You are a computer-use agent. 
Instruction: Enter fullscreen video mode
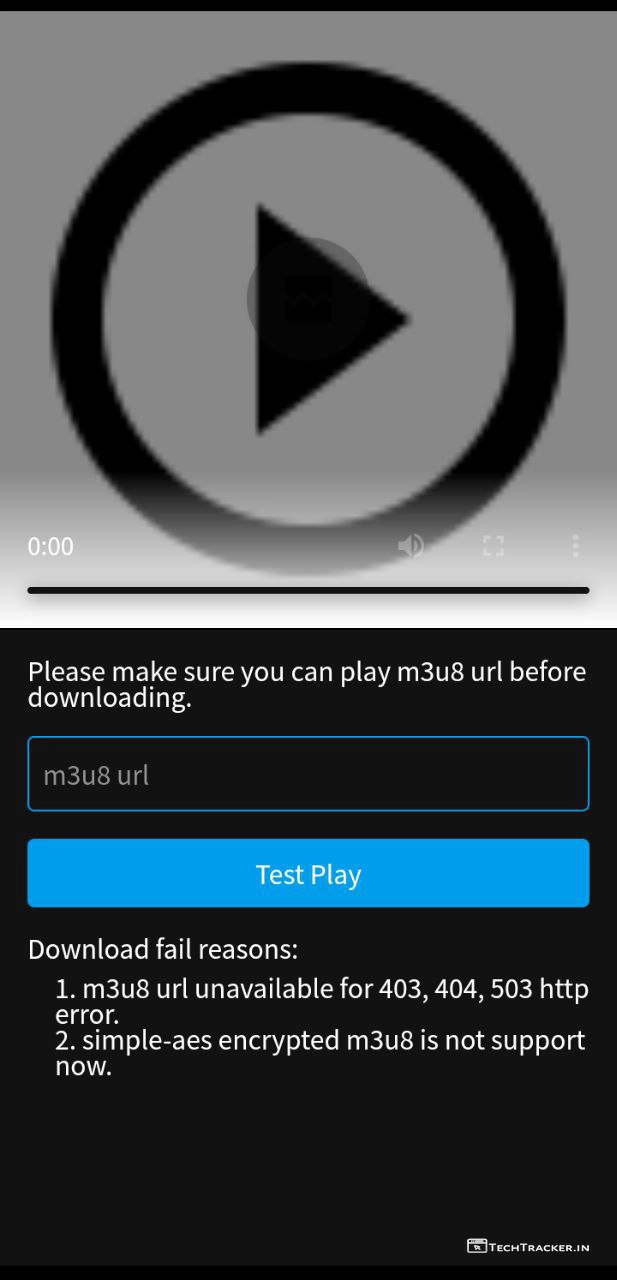point(493,545)
